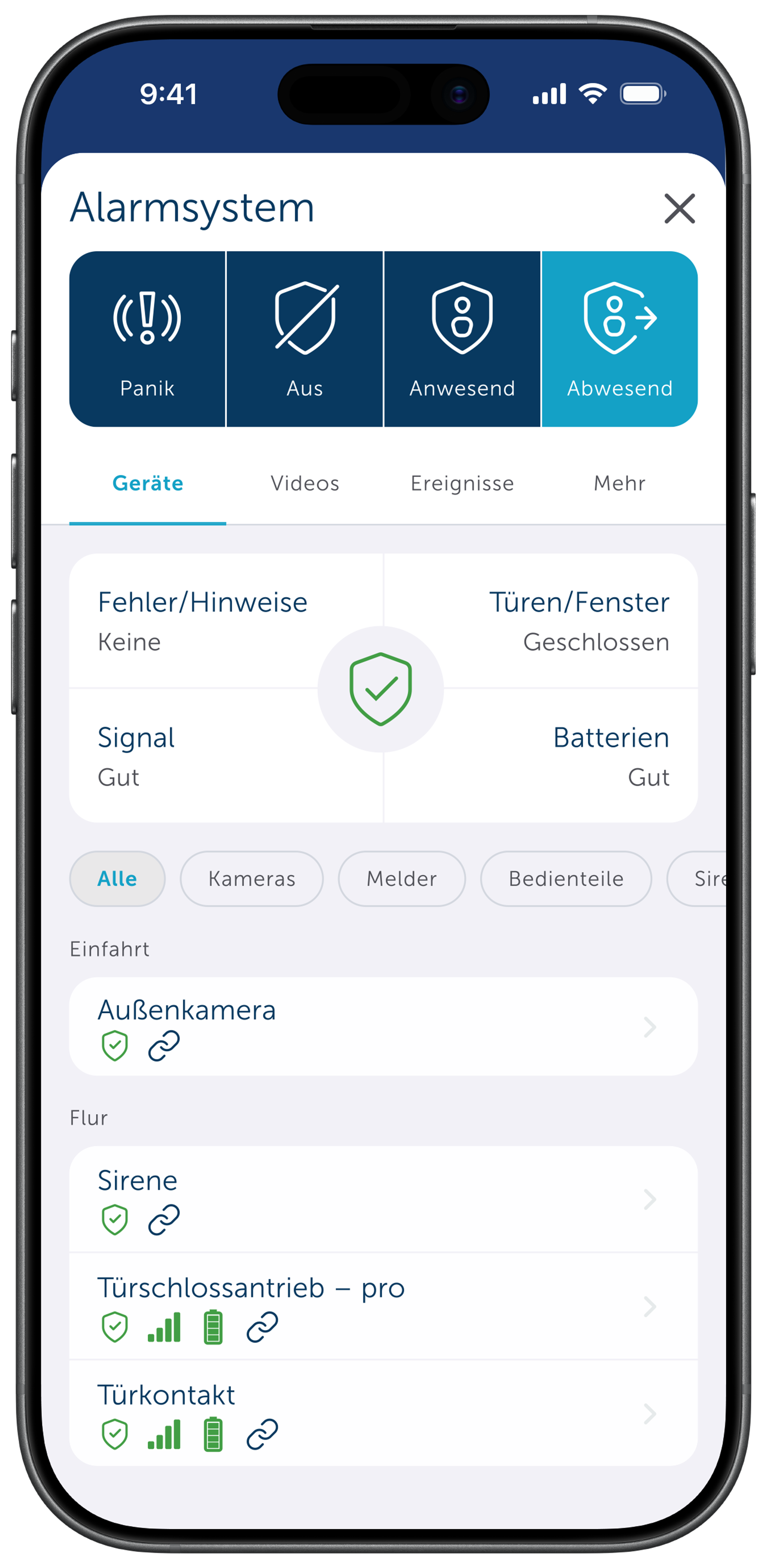Switch to the Videos tab

tap(305, 483)
